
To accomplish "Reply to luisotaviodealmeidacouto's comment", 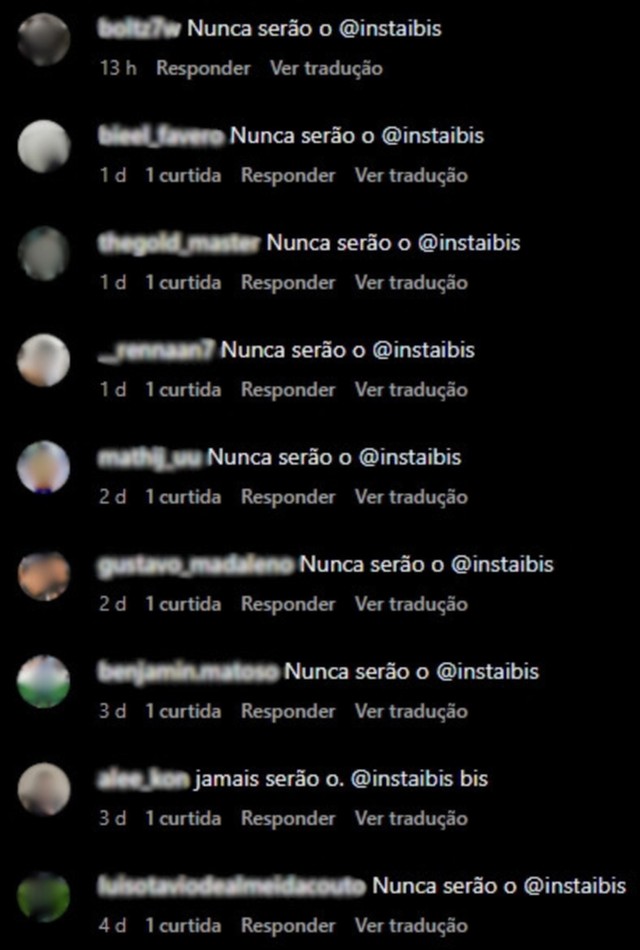I will (x=288, y=925).
